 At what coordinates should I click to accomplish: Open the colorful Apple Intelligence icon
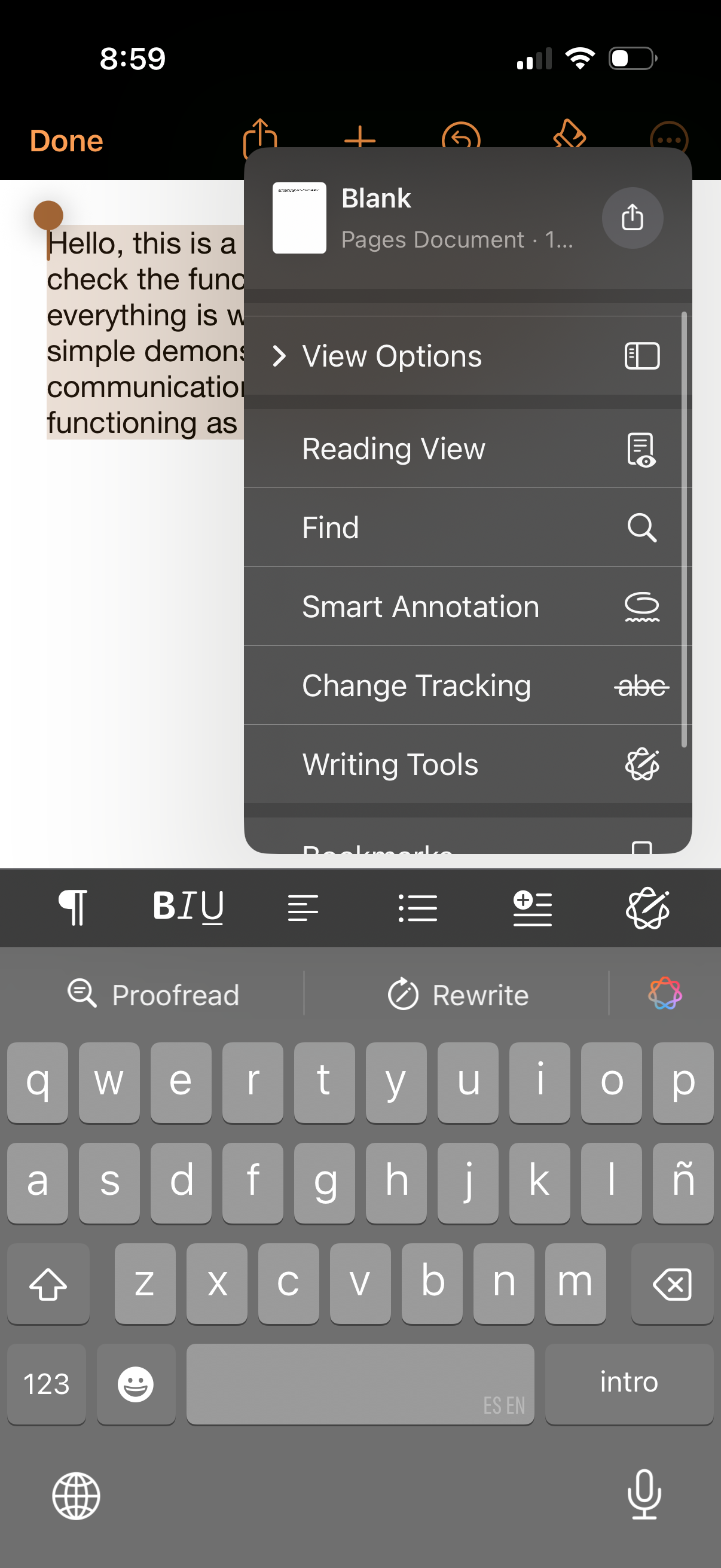[x=665, y=994]
